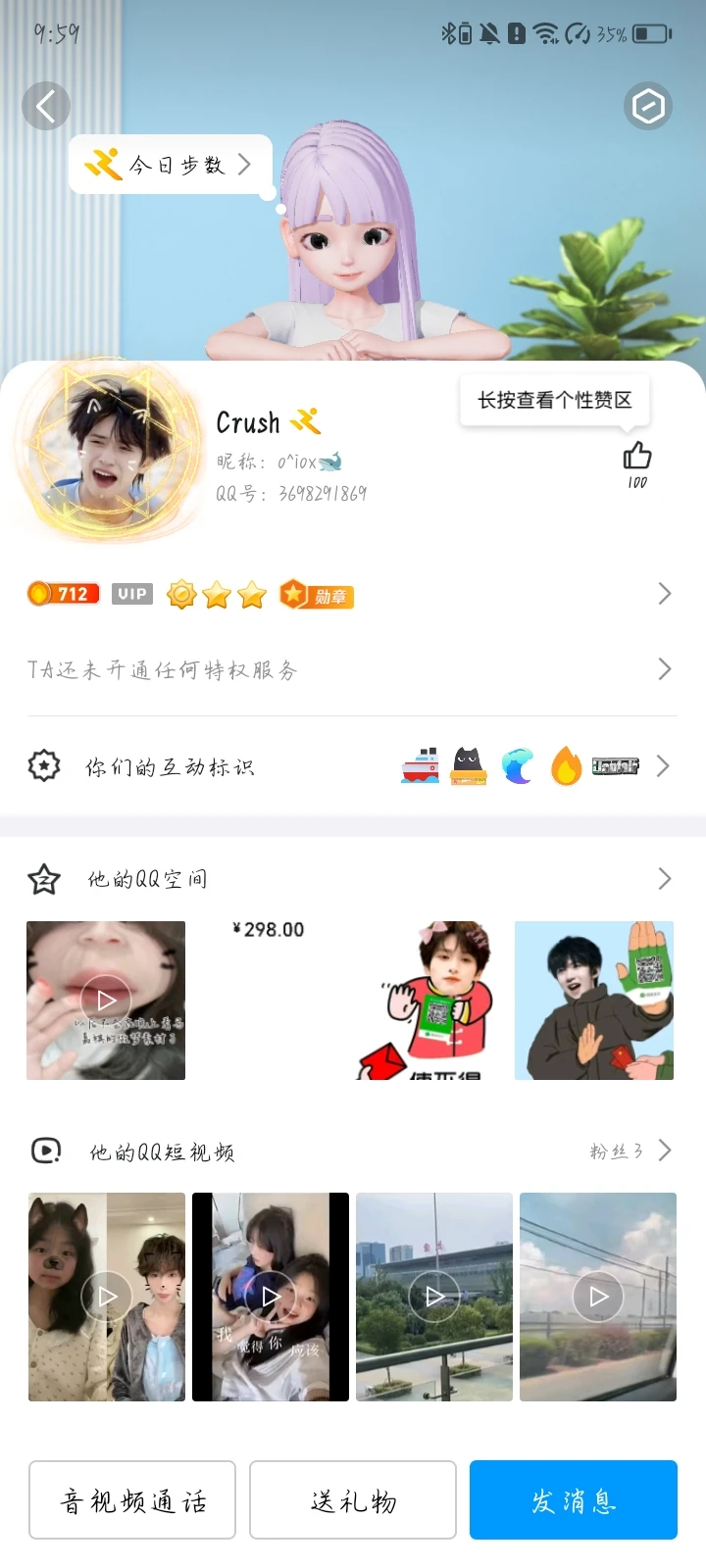Play the short video with puppy filter

click(x=107, y=1297)
